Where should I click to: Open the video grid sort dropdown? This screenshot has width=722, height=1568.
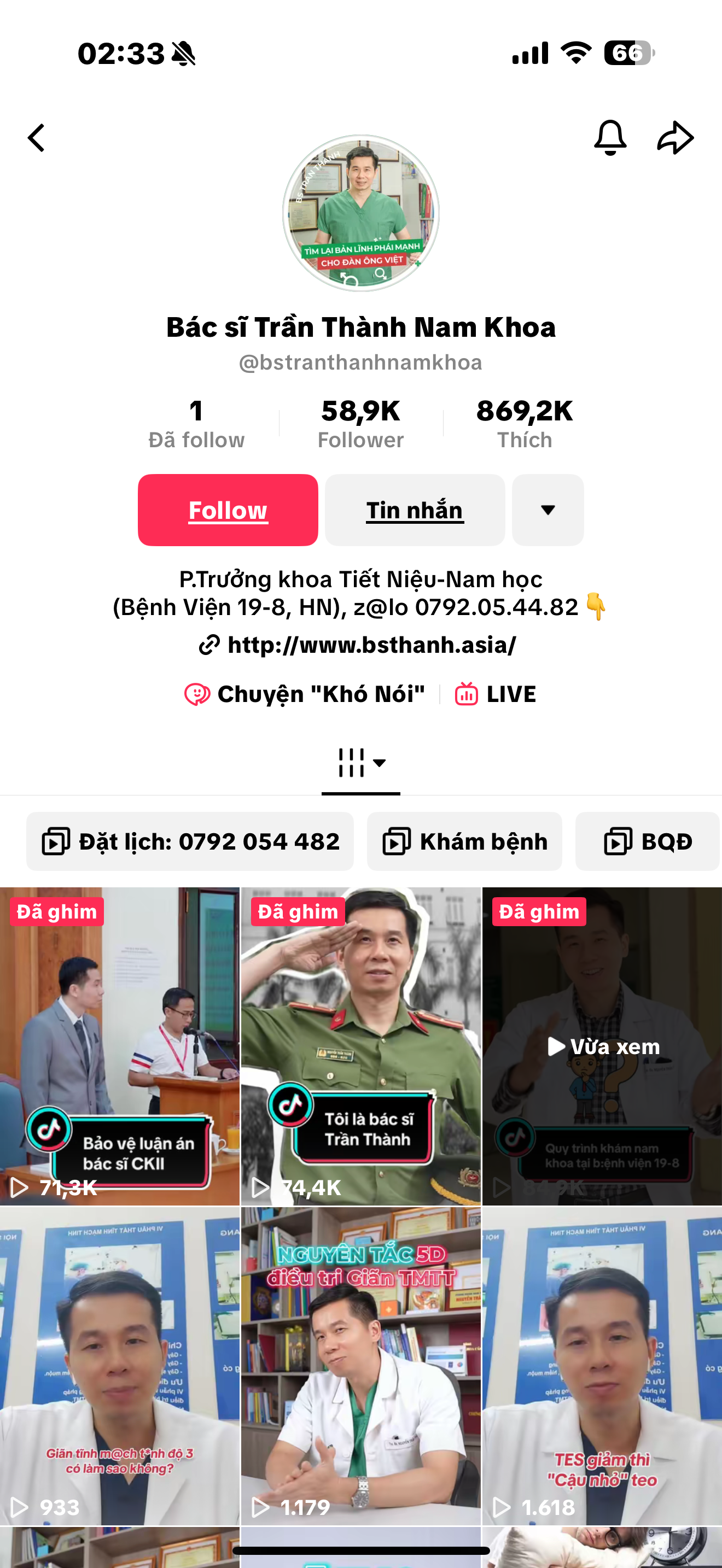(x=361, y=763)
